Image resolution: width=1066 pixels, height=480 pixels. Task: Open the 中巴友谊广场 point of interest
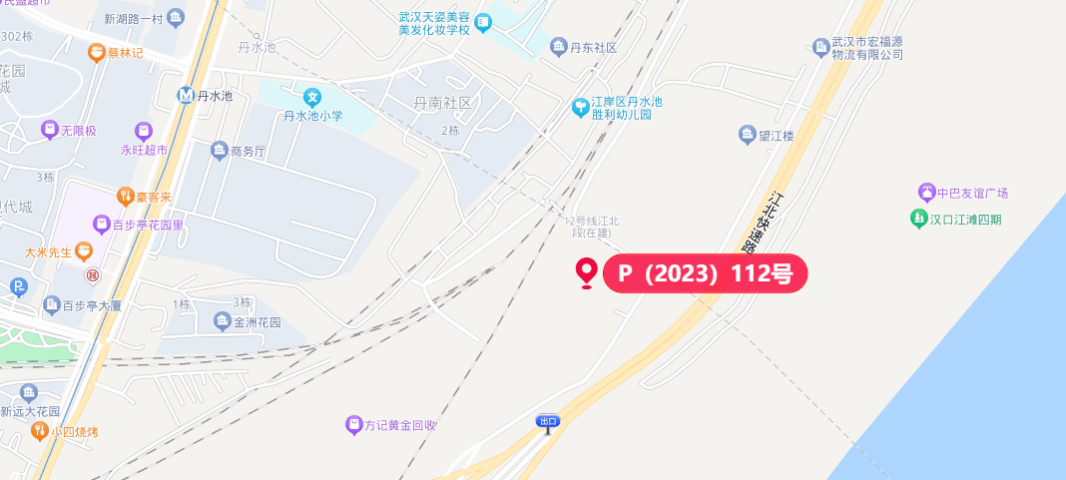click(x=927, y=192)
